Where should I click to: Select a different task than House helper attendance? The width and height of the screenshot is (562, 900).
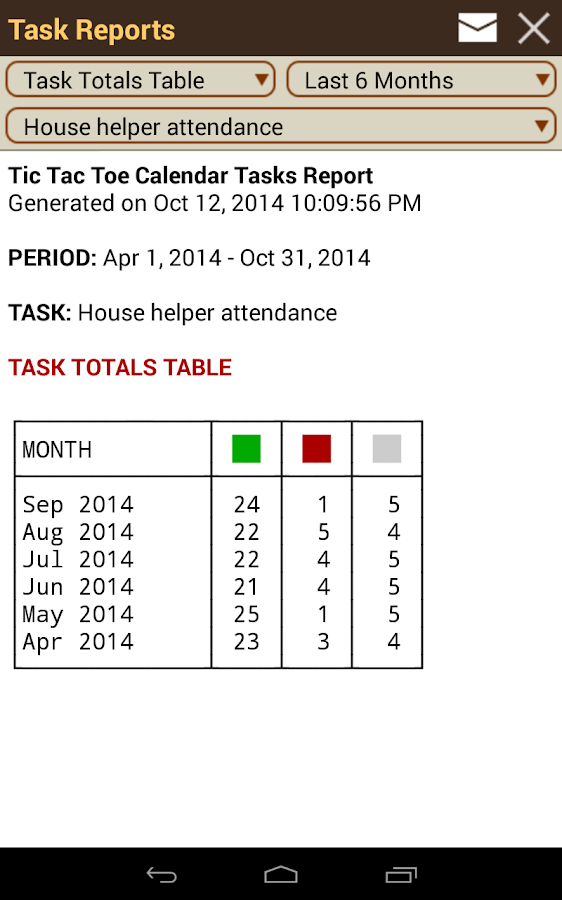tap(281, 126)
